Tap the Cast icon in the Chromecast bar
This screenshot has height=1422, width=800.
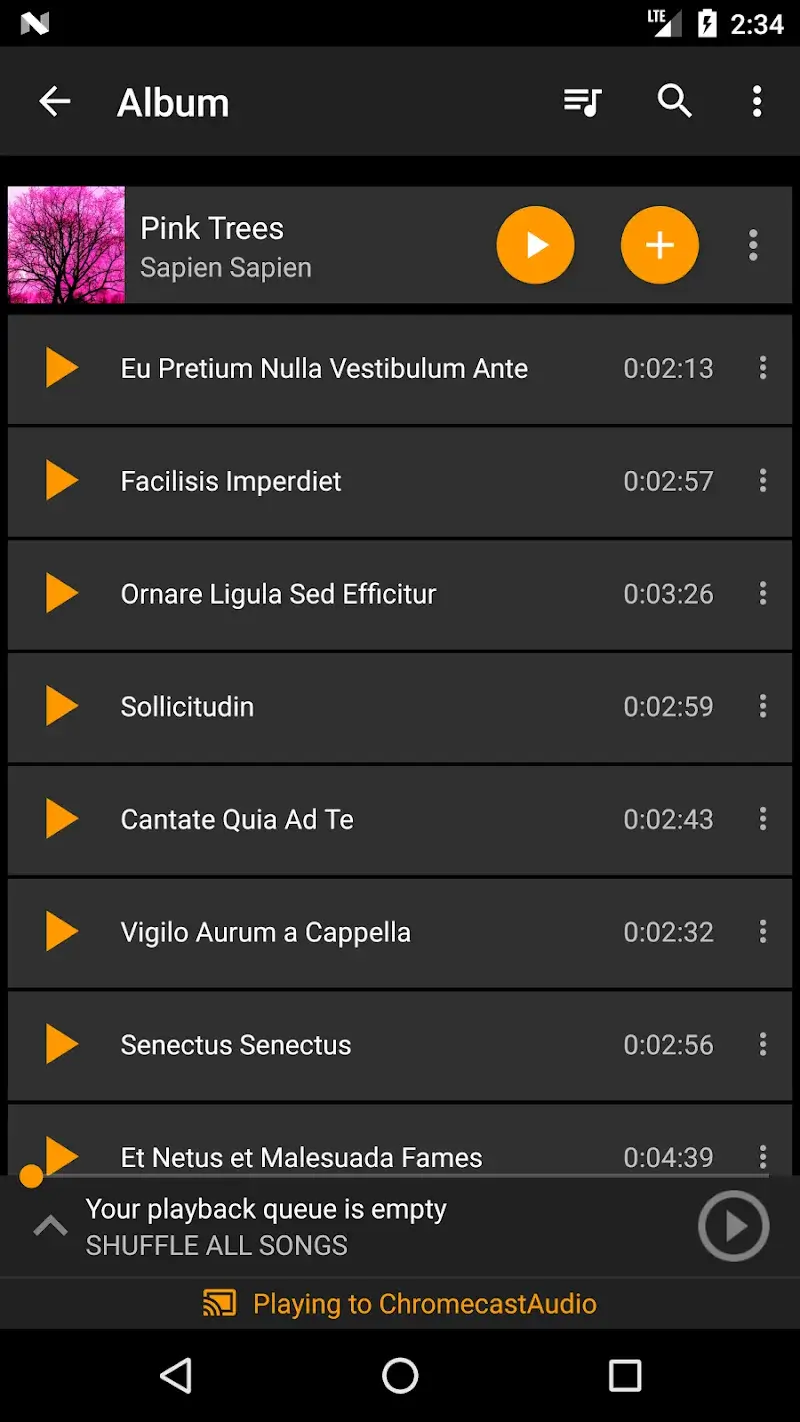[x=222, y=1303]
